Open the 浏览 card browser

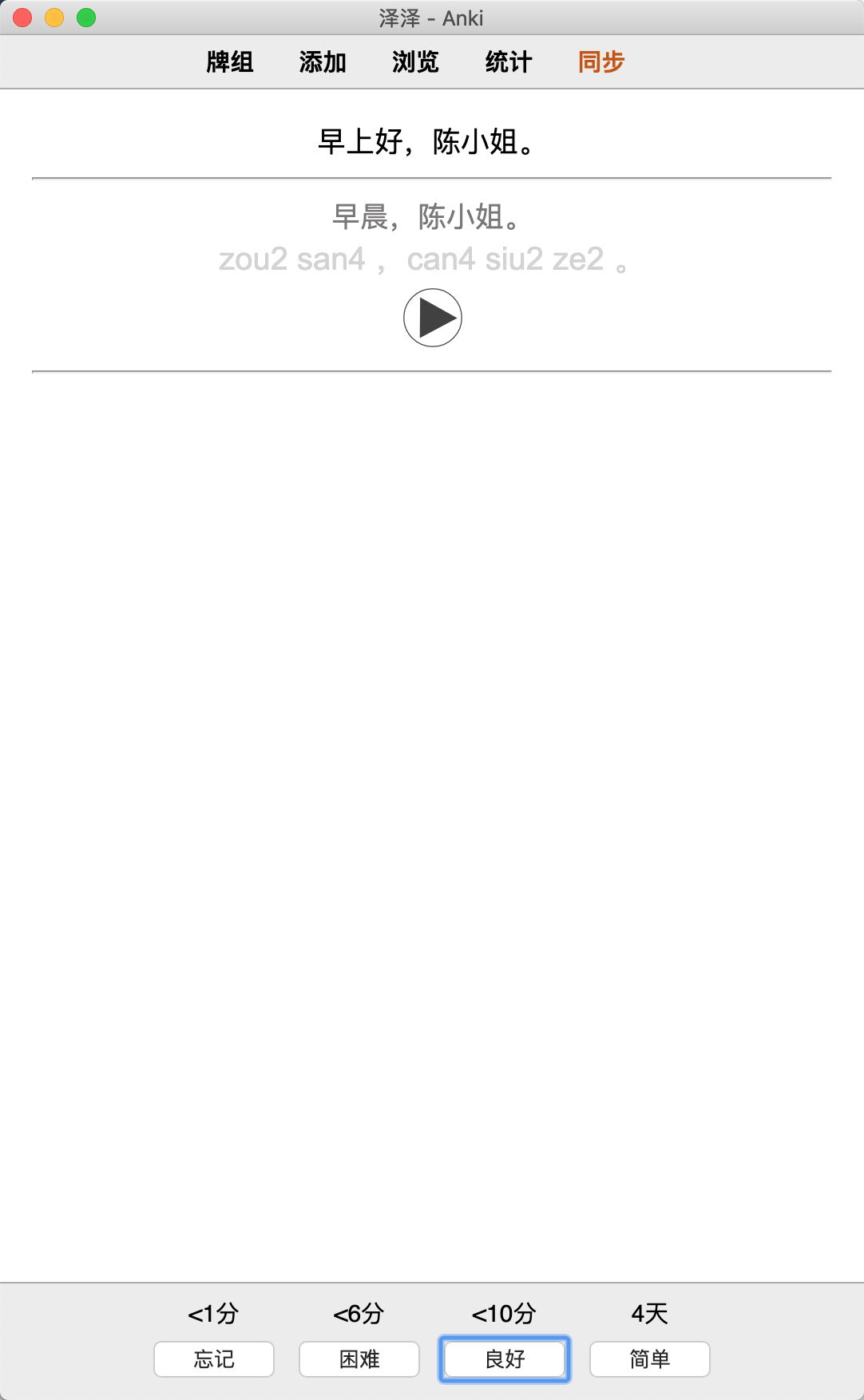(x=415, y=61)
